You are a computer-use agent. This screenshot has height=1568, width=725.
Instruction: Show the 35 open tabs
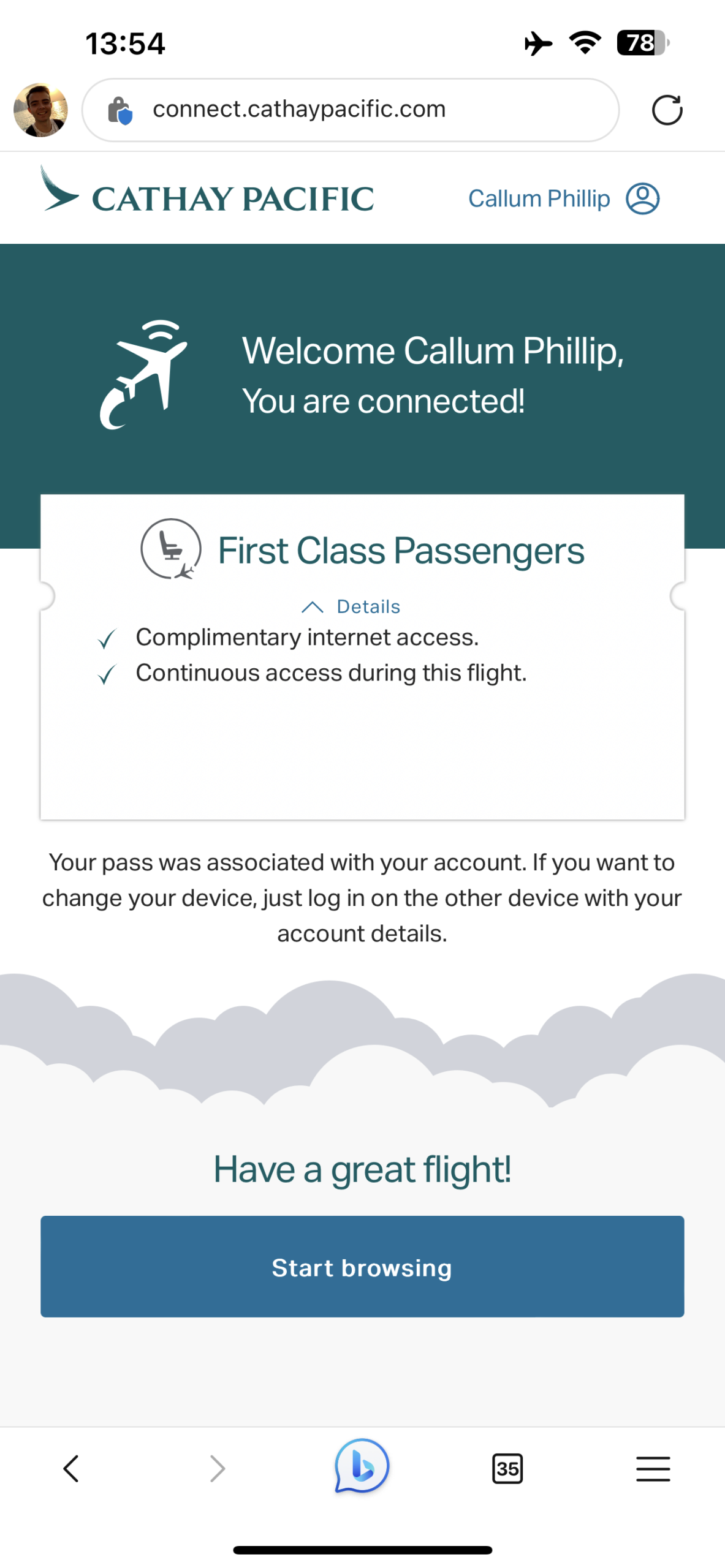[x=507, y=1468]
